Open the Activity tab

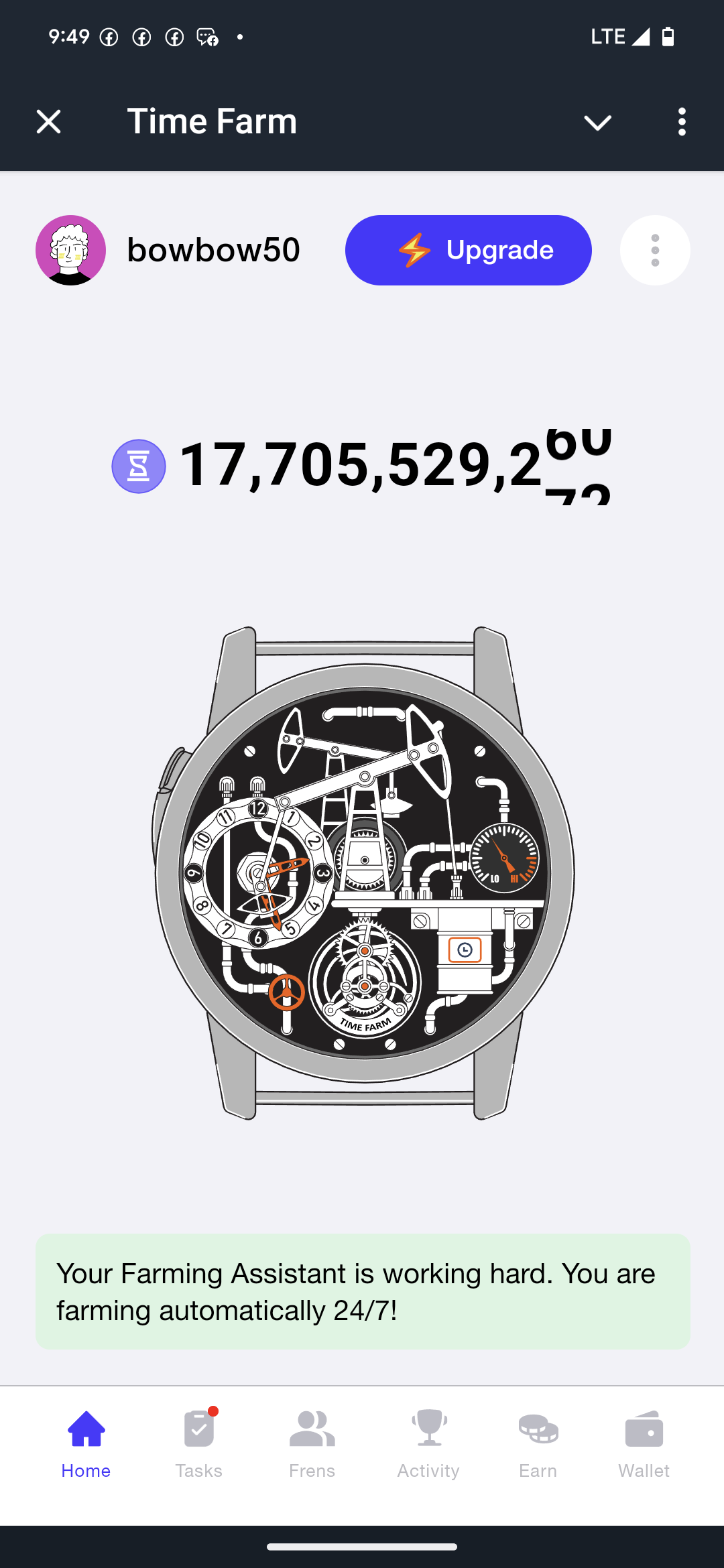[x=428, y=1444]
